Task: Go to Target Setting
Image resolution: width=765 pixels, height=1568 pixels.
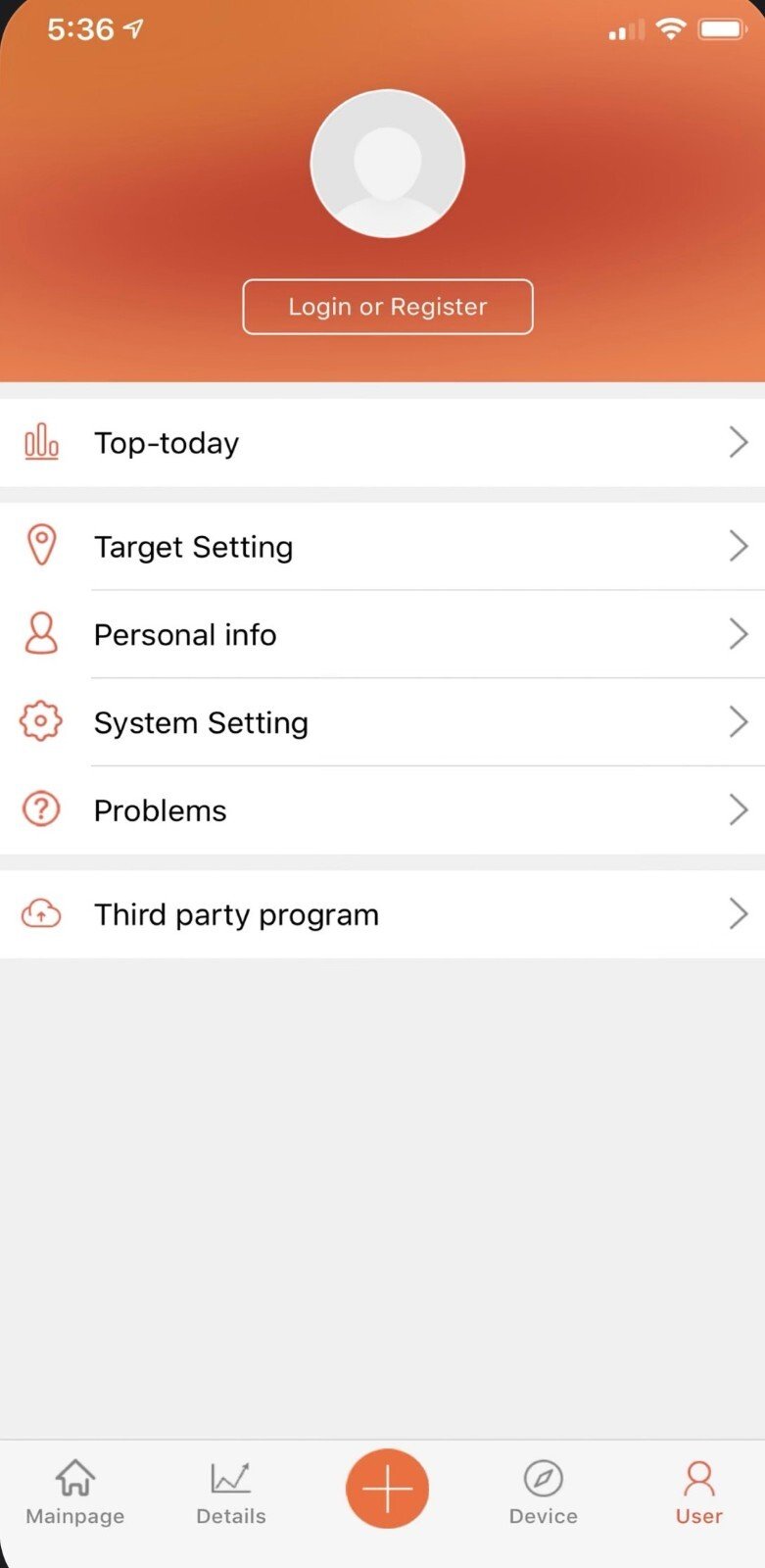Action: click(382, 547)
